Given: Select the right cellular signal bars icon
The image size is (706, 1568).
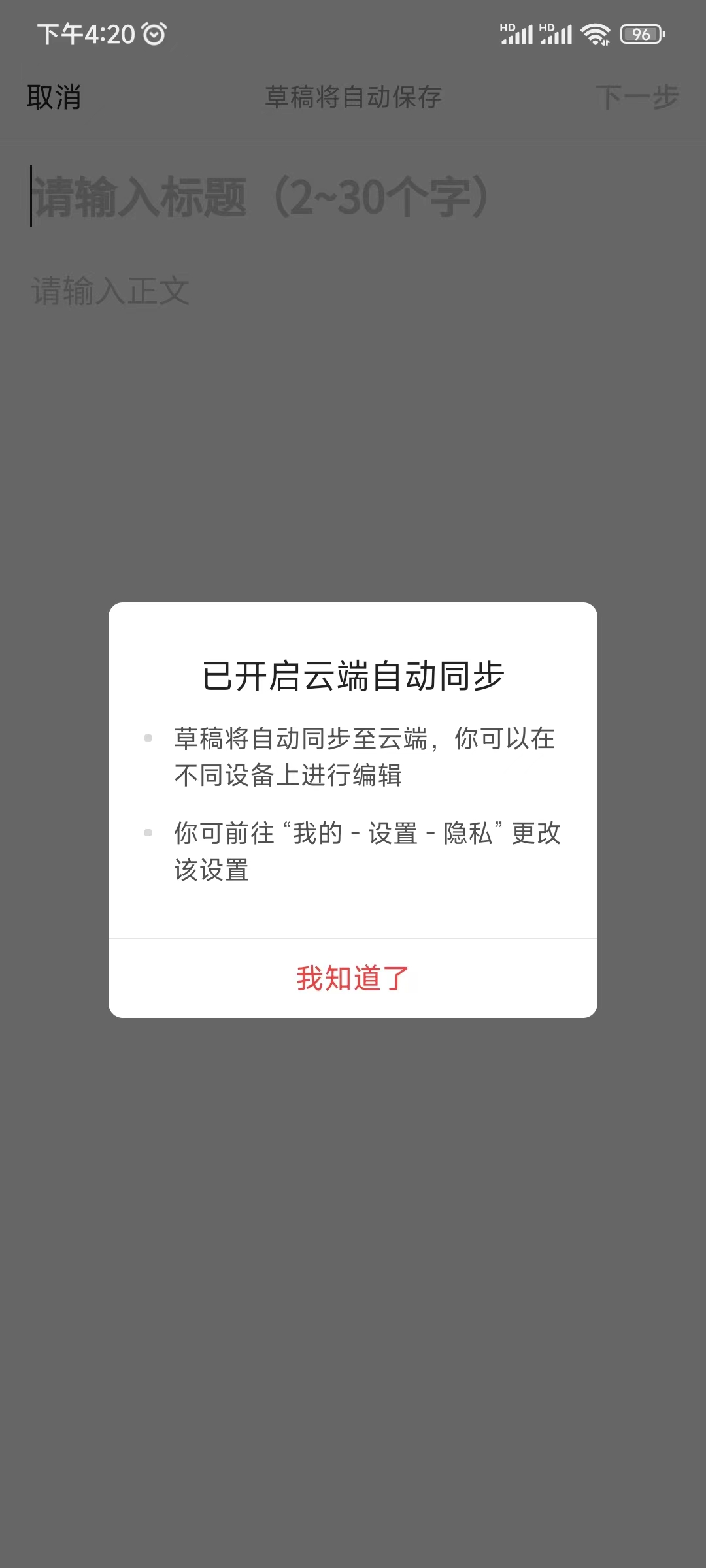Looking at the screenshot, I should 557,36.
